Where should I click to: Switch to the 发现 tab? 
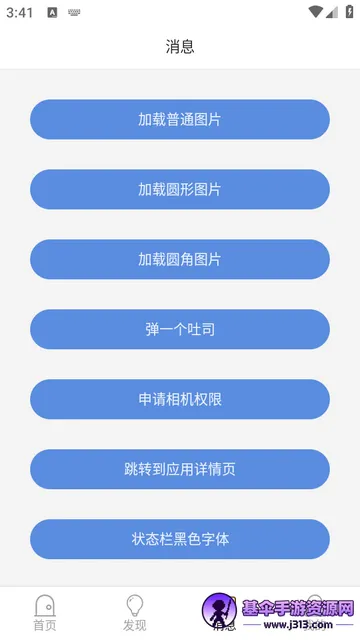(x=135, y=613)
